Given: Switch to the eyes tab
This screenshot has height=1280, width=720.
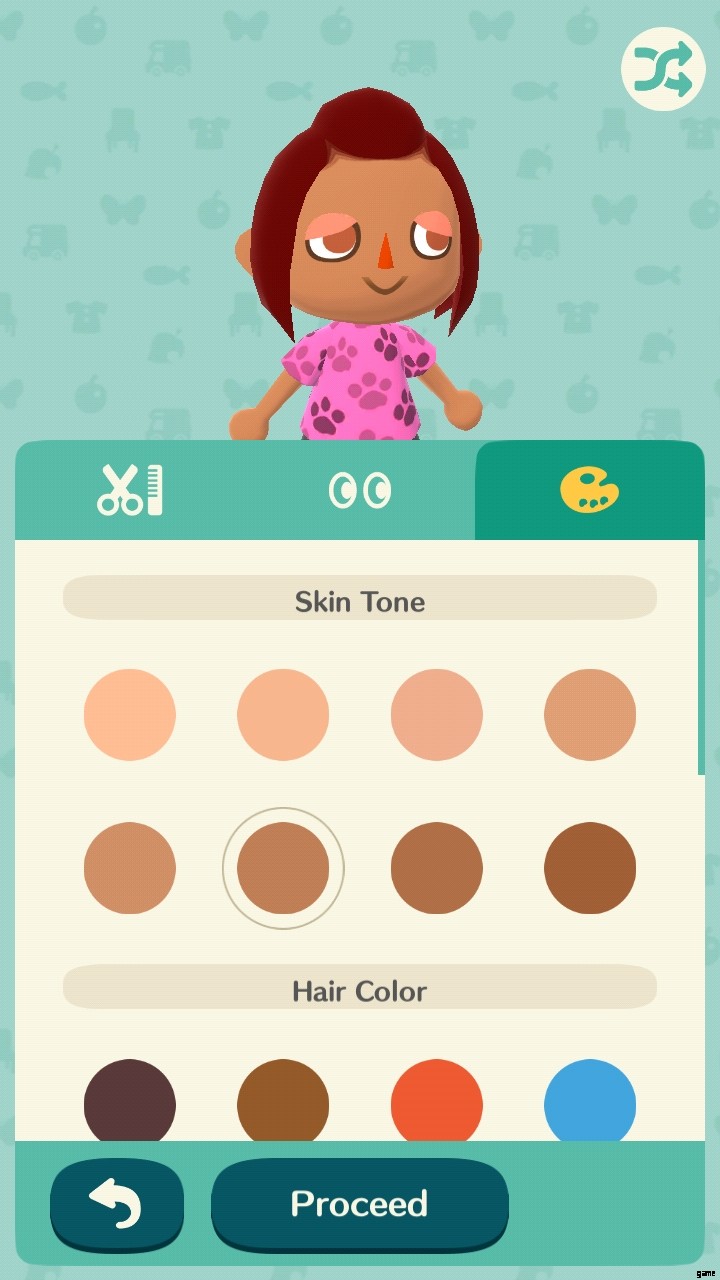Looking at the screenshot, I should 360,490.
